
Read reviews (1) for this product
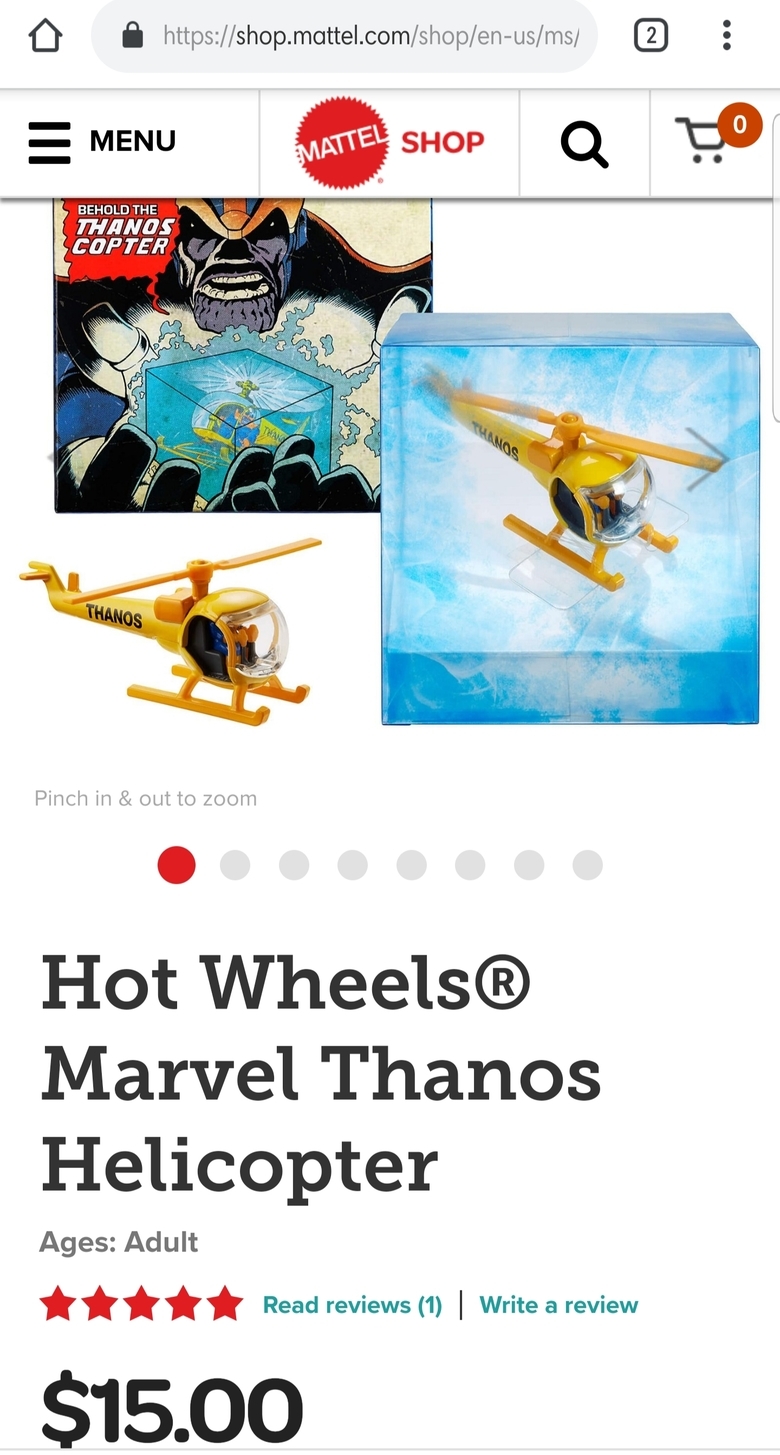pyautogui.click(x=352, y=1305)
